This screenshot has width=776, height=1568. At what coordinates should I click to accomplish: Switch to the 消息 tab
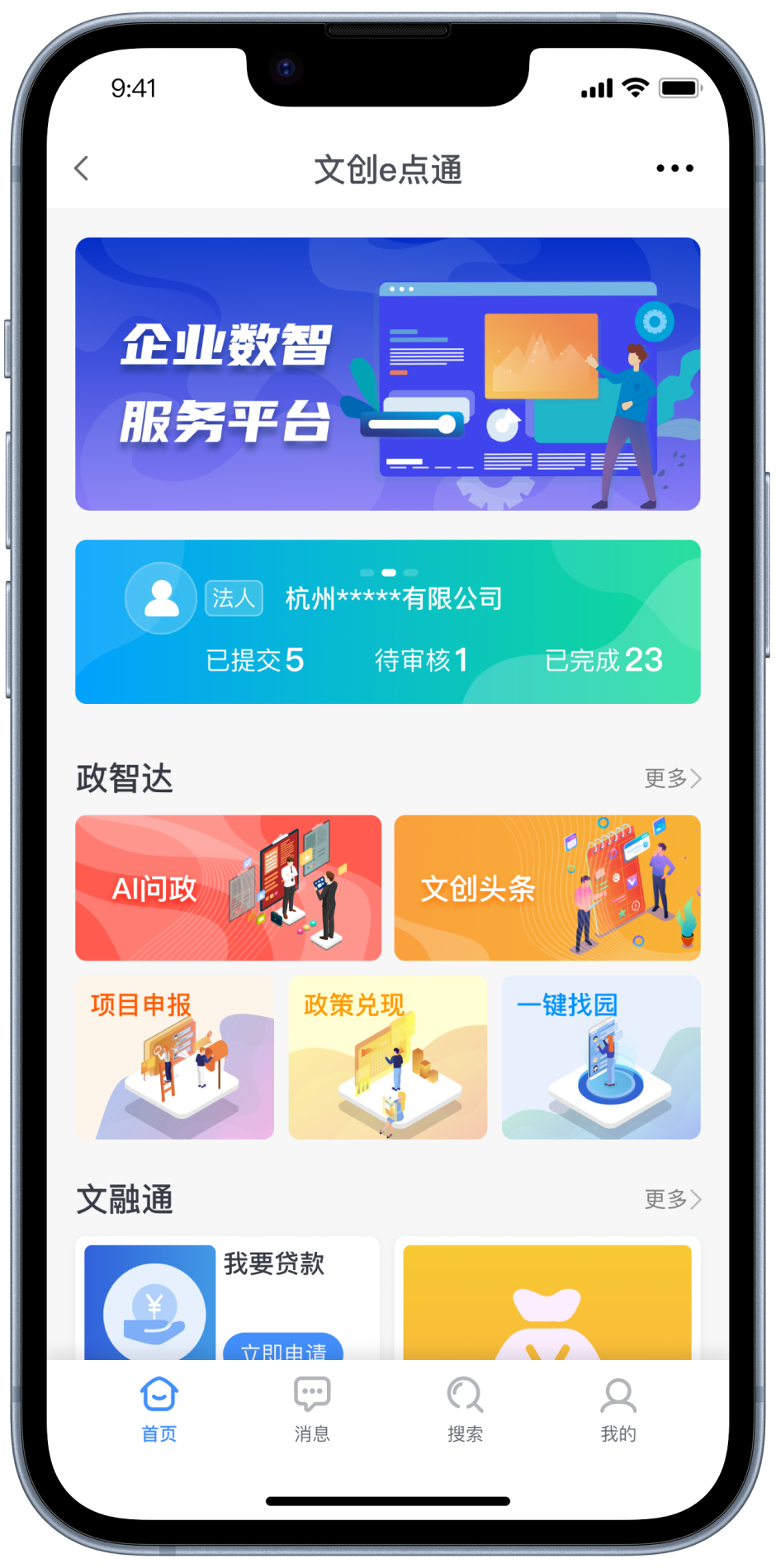click(x=312, y=1409)
